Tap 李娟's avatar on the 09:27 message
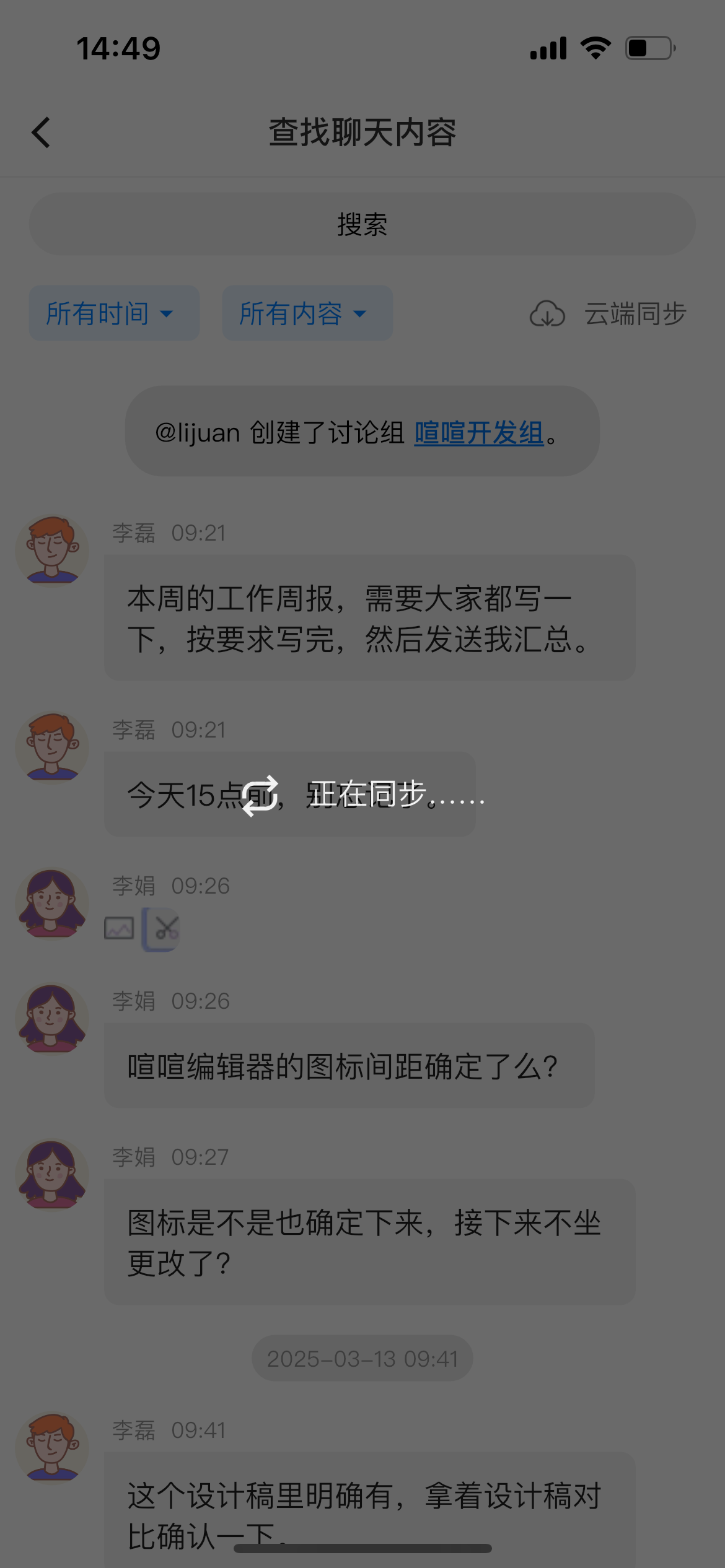Viewport: 725px width, 1568px height. [52, 1174]
